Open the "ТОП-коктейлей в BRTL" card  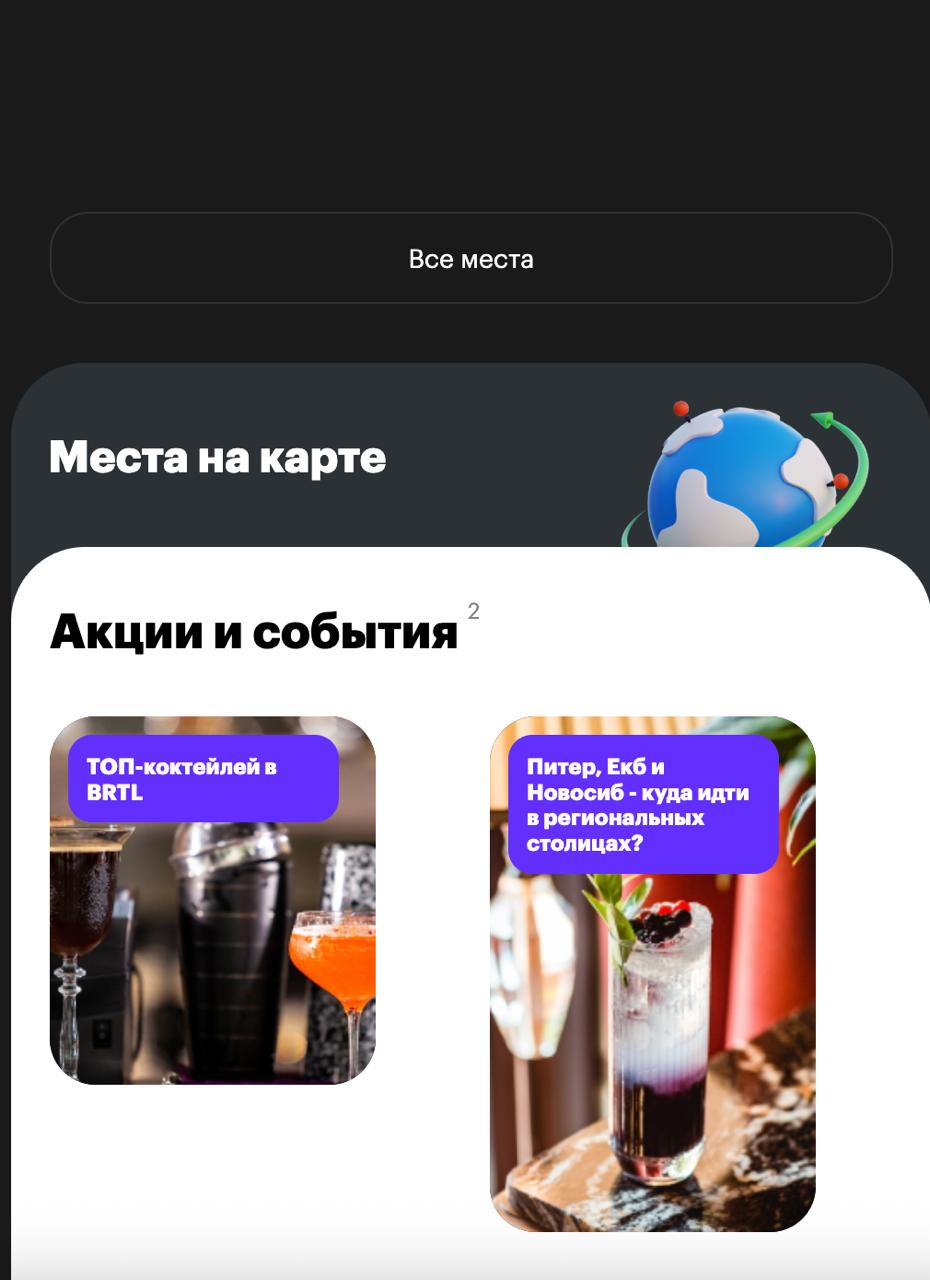point(212,900)
